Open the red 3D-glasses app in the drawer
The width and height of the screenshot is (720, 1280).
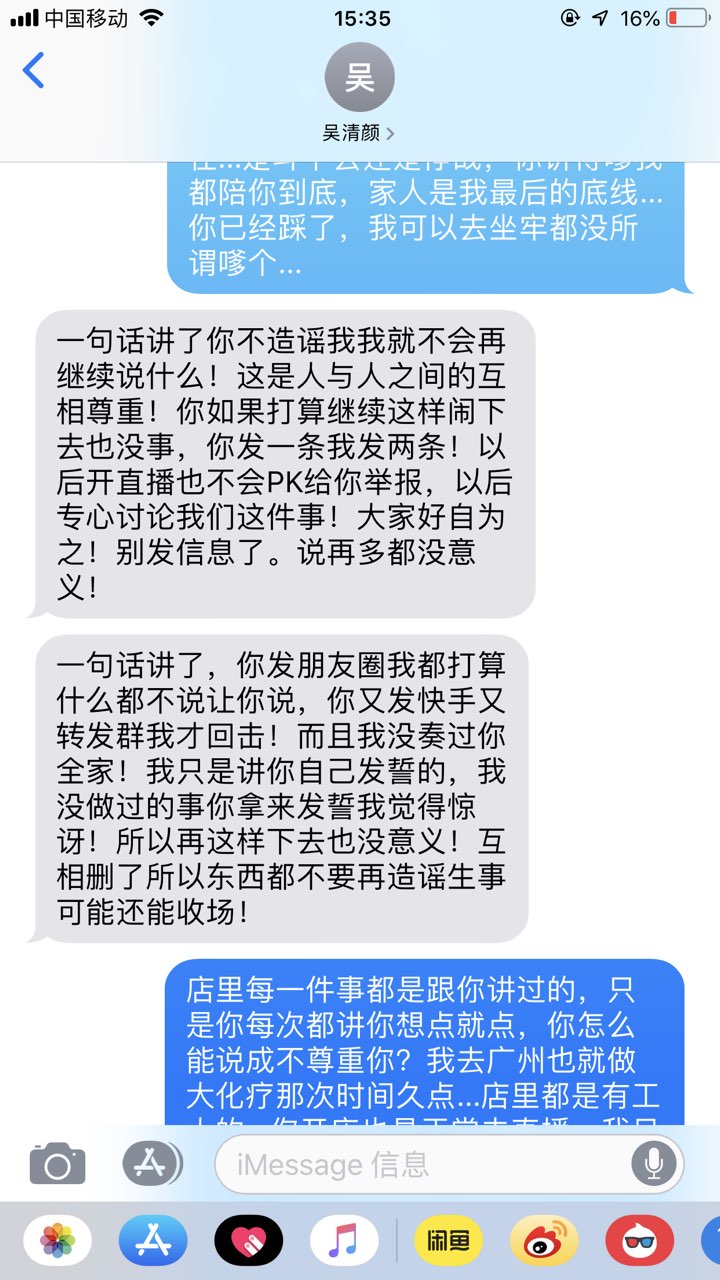[639, 1242]
